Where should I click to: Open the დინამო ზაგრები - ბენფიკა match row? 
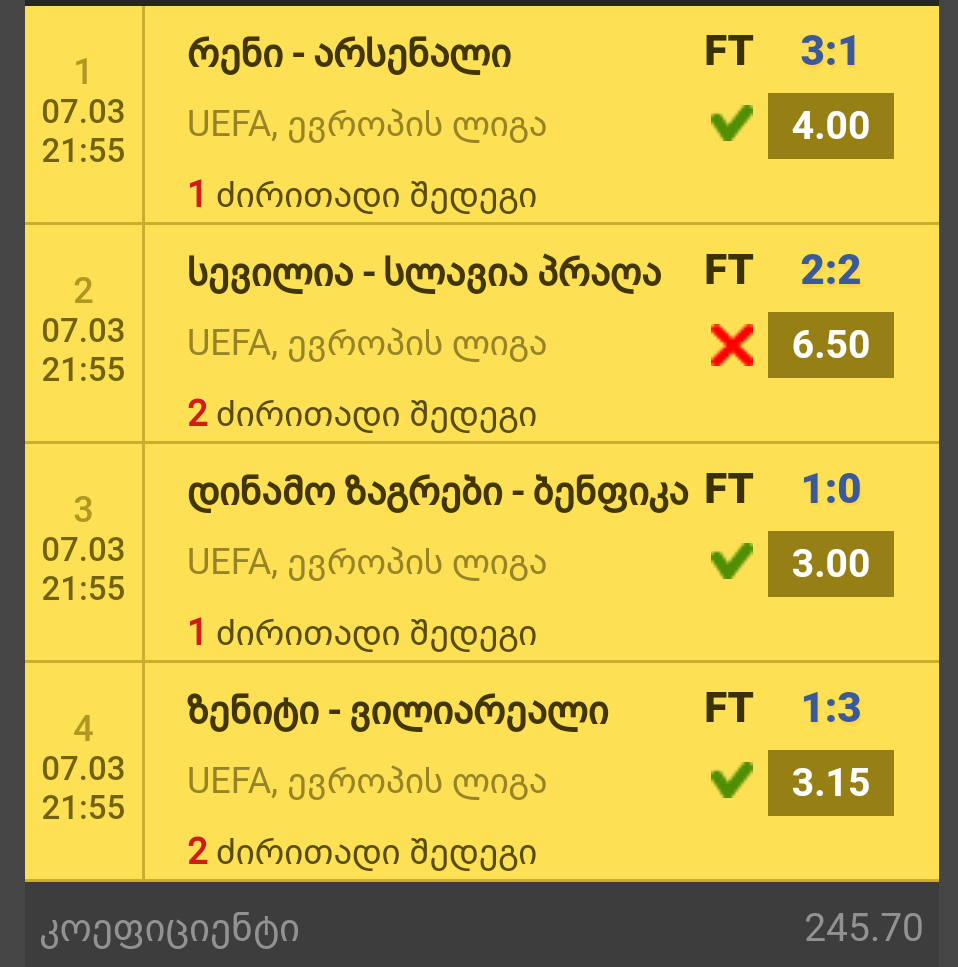(438, 491)
